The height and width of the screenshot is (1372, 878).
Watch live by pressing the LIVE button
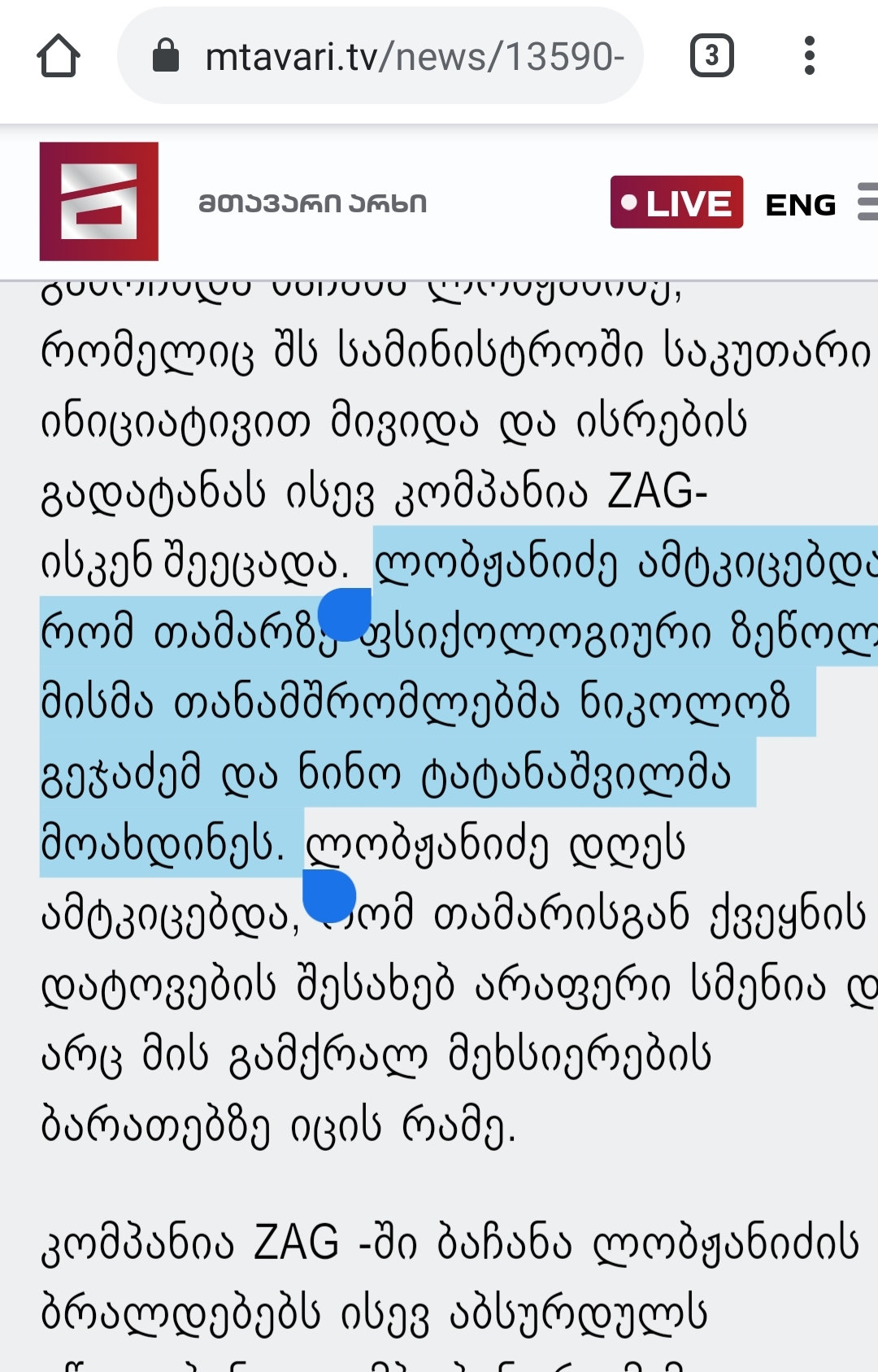coord(676,203)
